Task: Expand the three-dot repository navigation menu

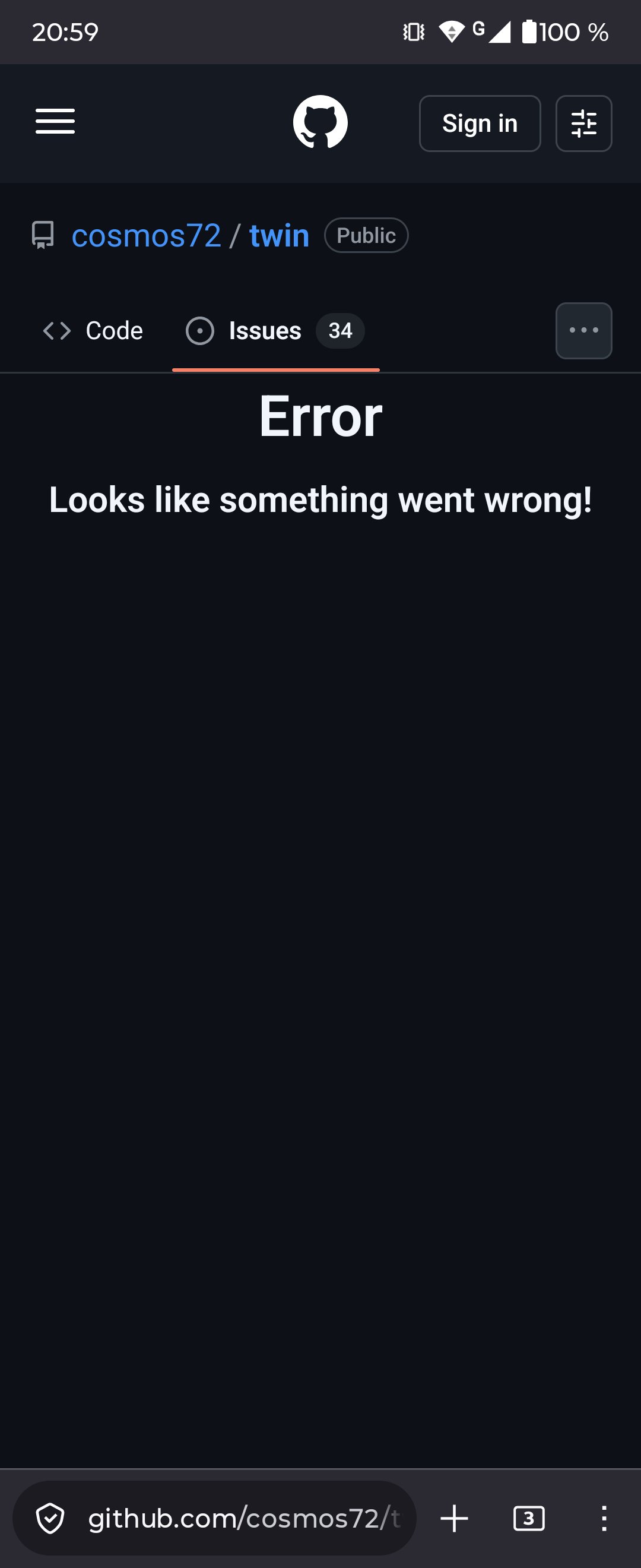Action: pos(583,330)
